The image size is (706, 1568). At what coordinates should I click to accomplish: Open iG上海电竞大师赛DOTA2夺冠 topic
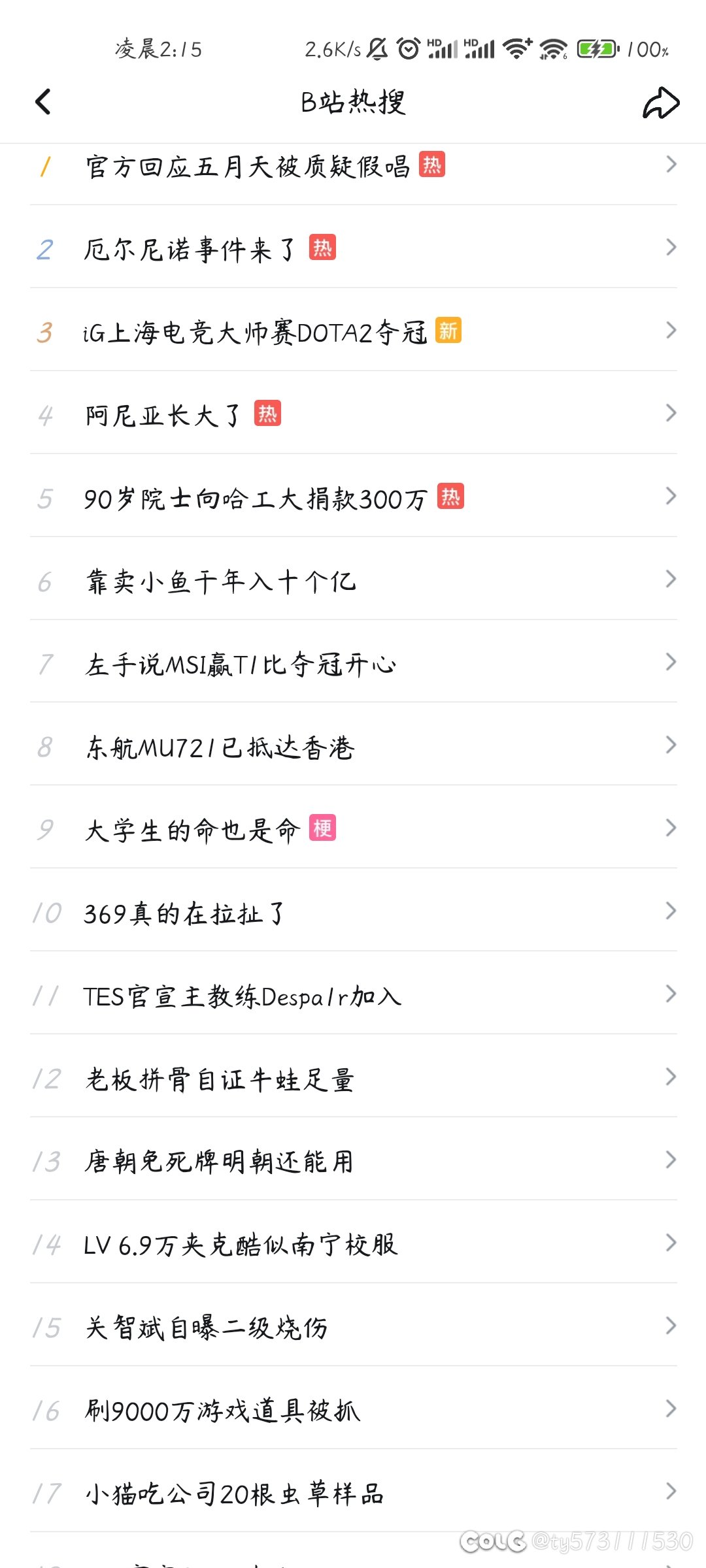353,331
